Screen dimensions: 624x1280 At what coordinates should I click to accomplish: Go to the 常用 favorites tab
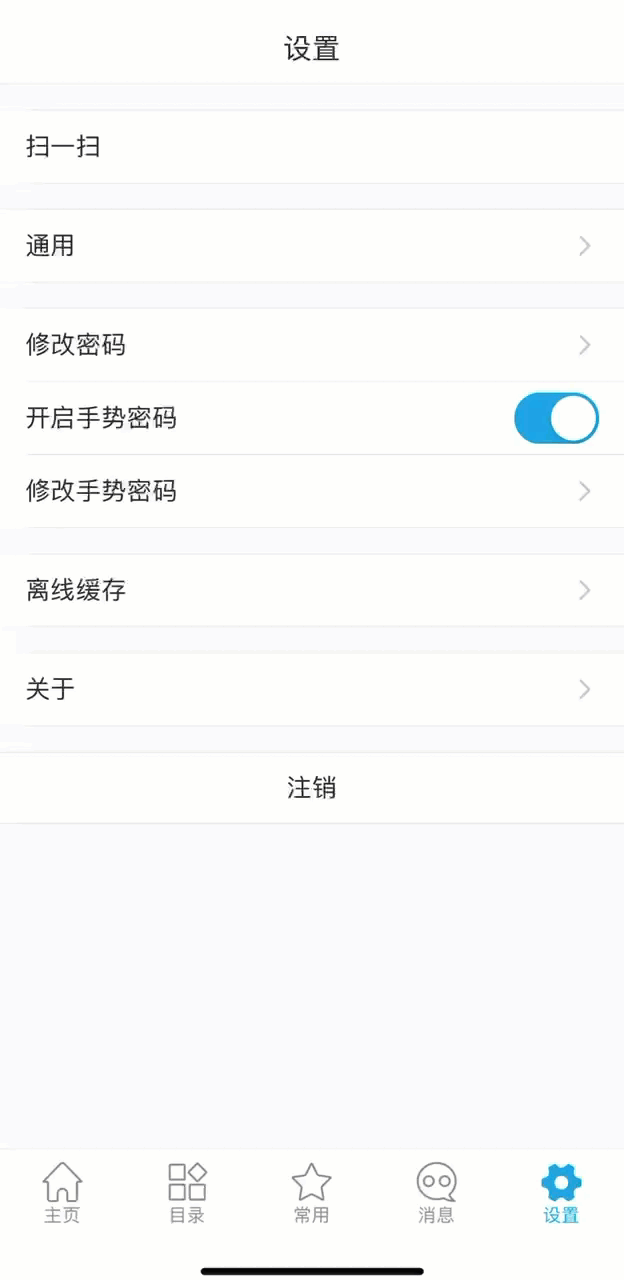tap(311, 1194)
